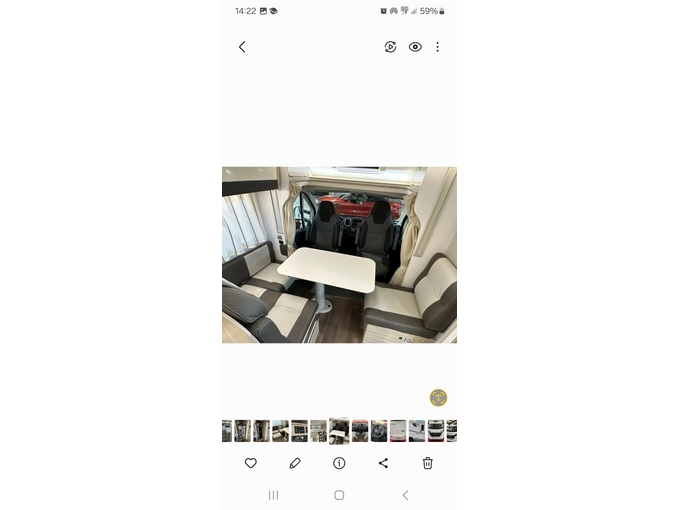Tap the remaster suggestion icon
Screen dimensions: 680x510
[391, 47]
